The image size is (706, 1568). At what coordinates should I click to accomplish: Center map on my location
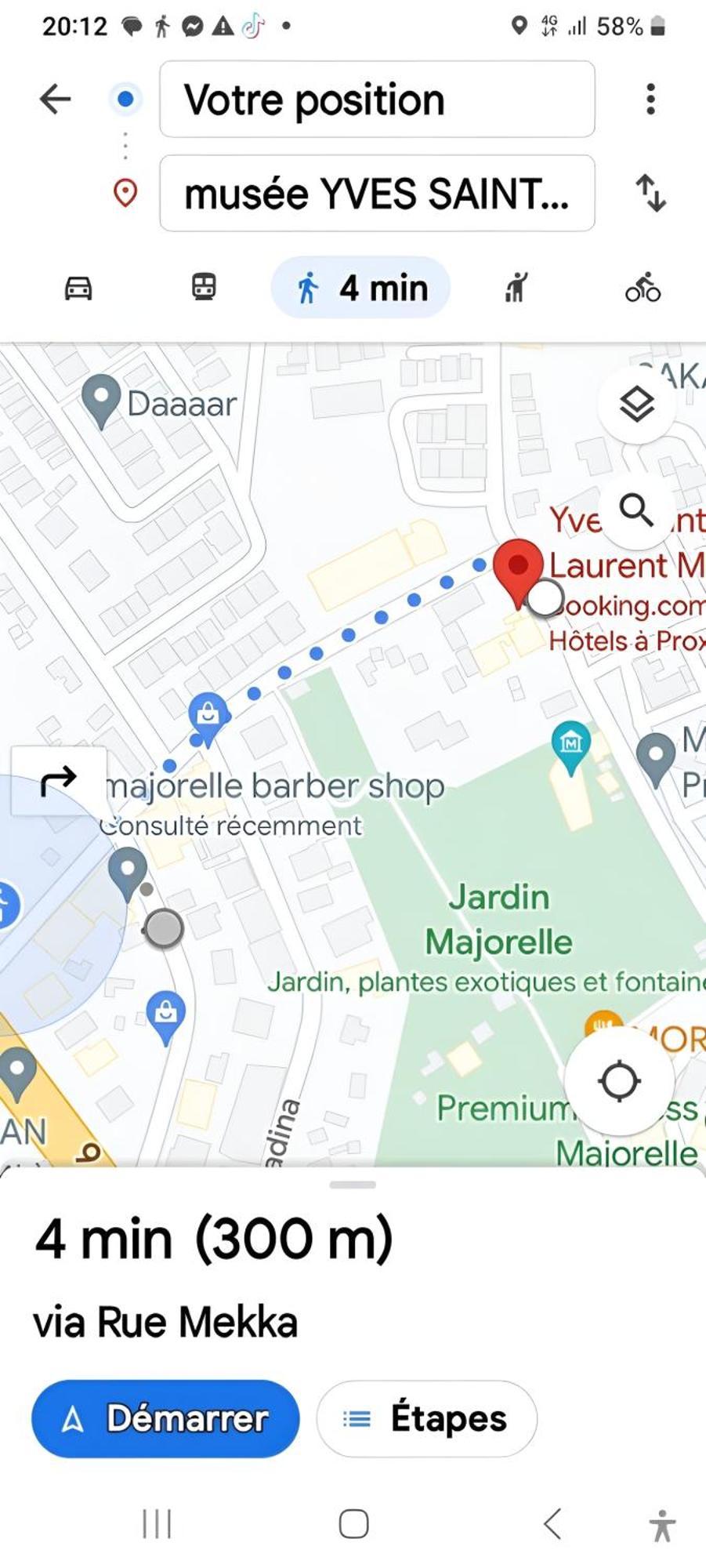[619, 1082]
